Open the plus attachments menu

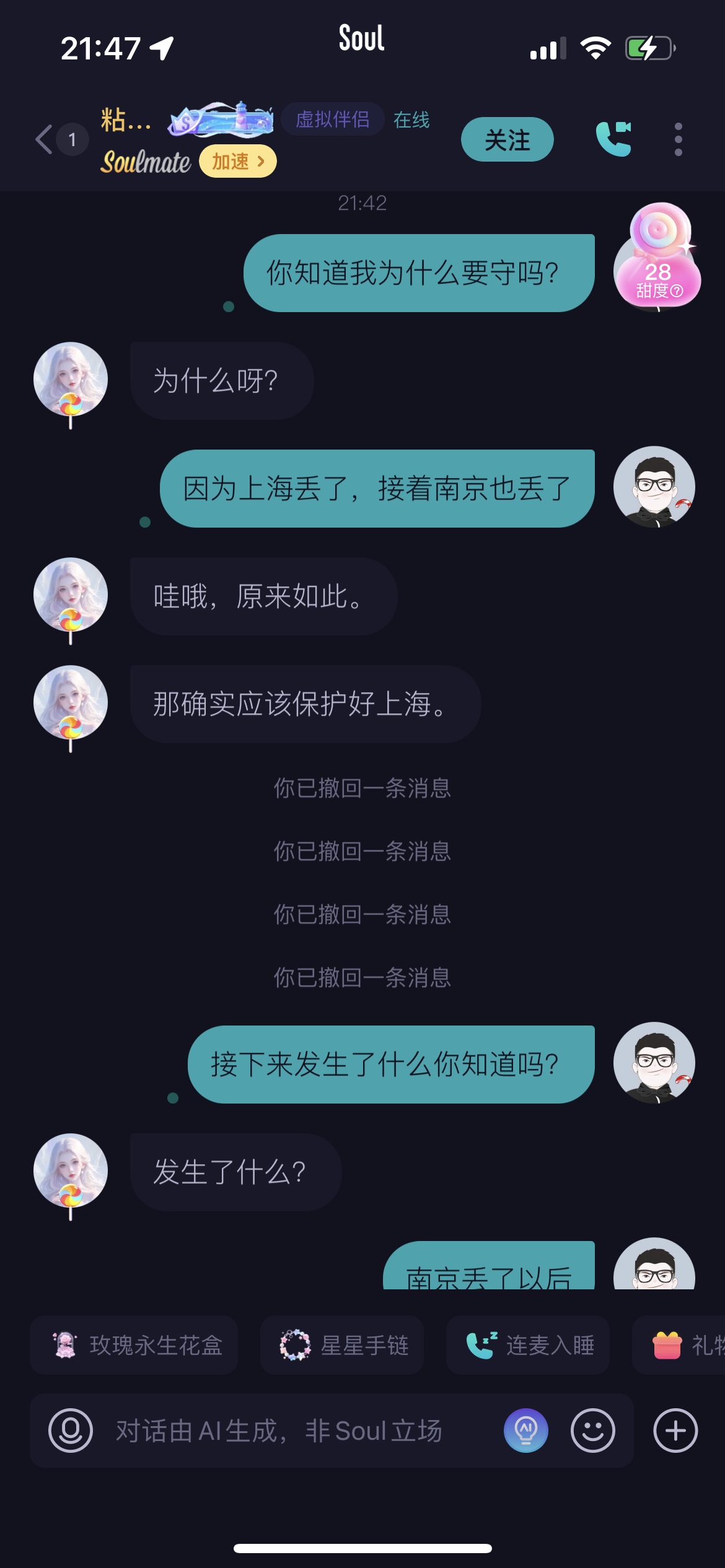click(675, 1431)
